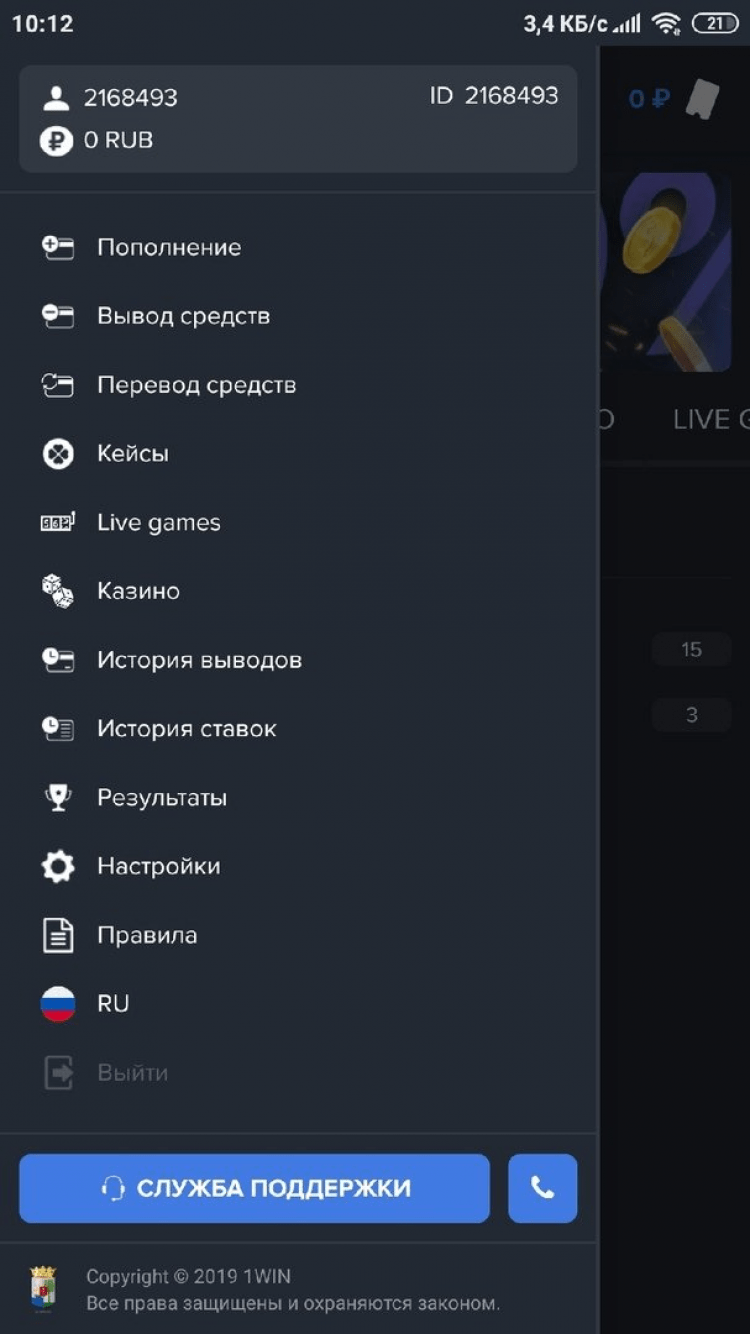Image resolution: width=750 pixels, height=1334 pixels.
Task: Open the Кейсы section
Action: pyautogui.click(x=132, y=454)
